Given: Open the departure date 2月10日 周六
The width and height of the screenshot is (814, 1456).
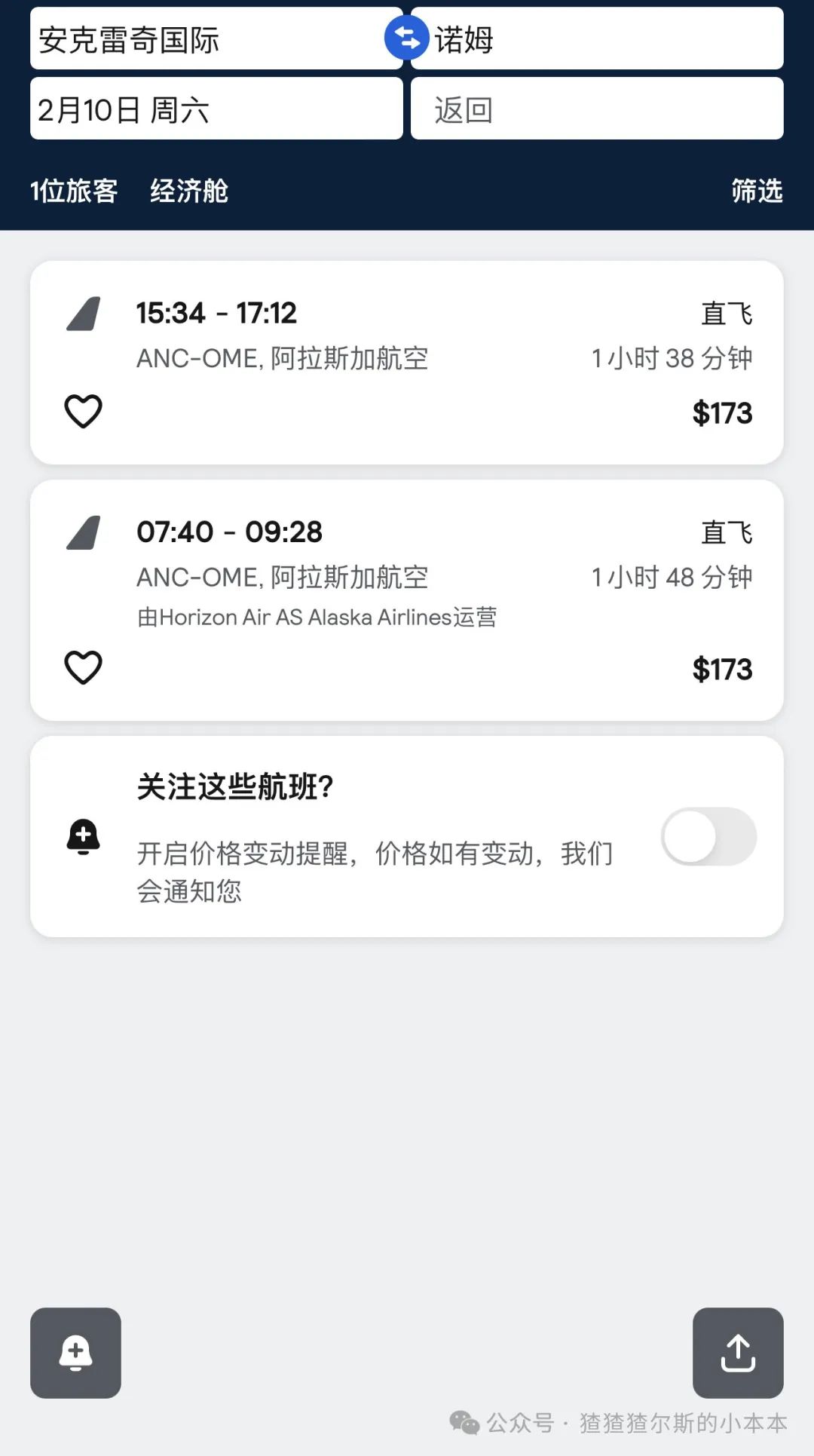Looking at the screenshot, I should [216, 109].
